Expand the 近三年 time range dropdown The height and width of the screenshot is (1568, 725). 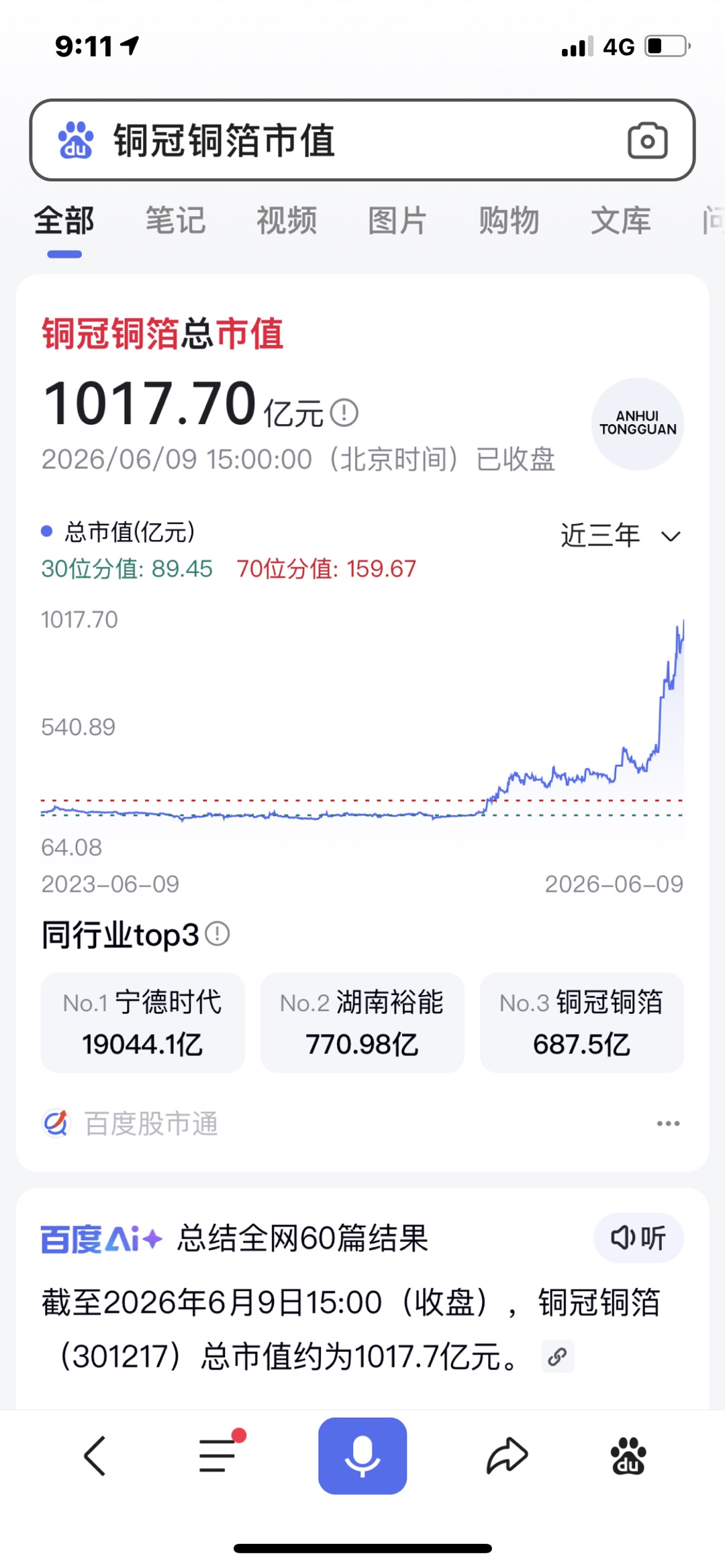621,535
